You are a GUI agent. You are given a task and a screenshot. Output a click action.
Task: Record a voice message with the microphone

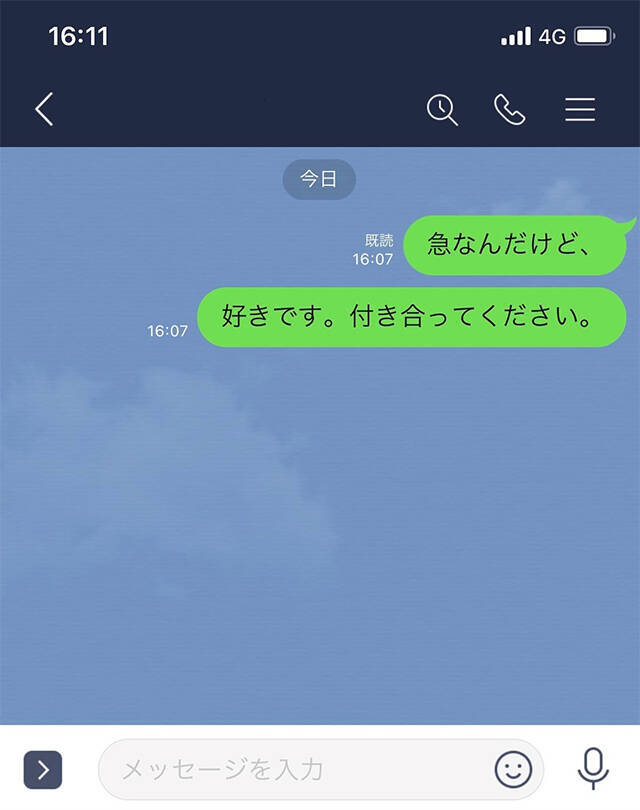[594, 768]
